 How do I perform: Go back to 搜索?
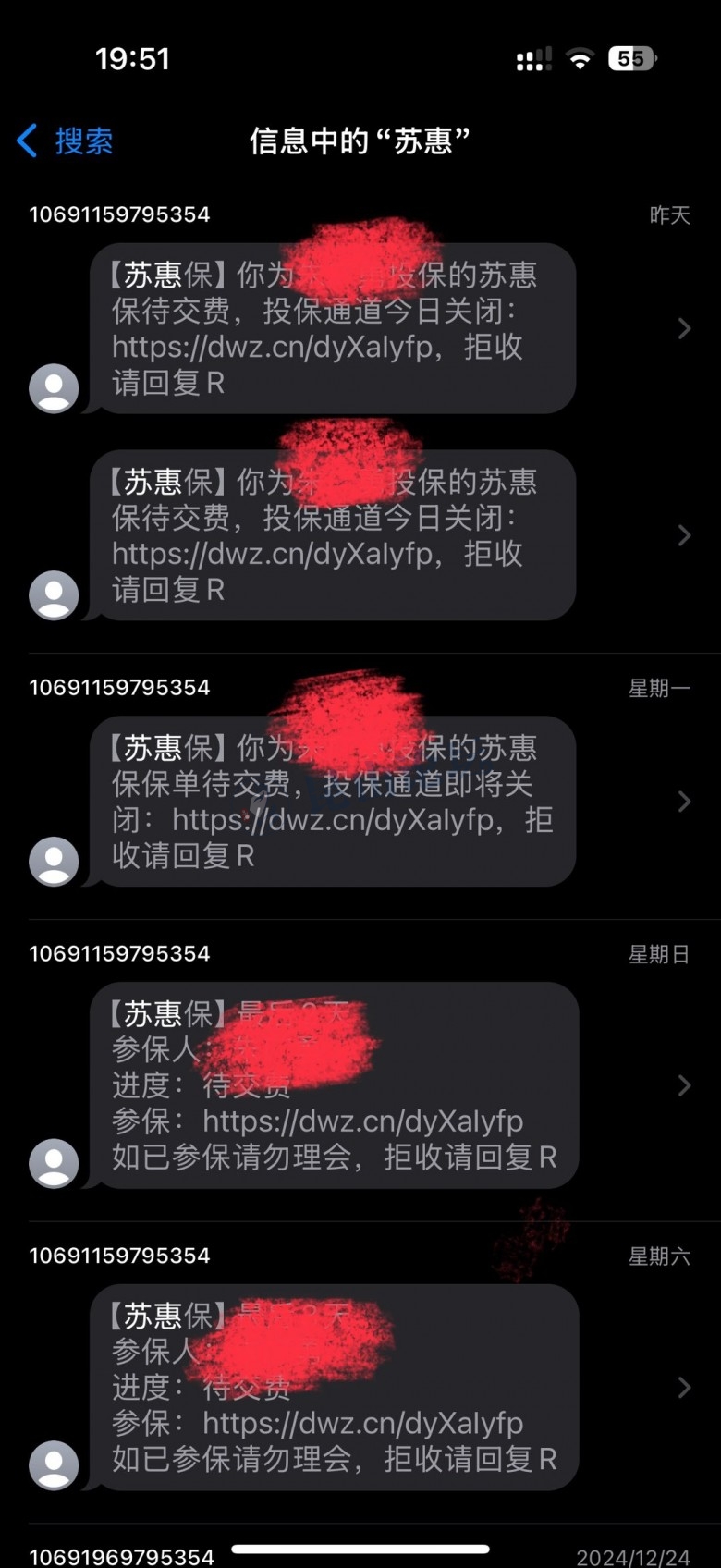click(x=67, y=141)
